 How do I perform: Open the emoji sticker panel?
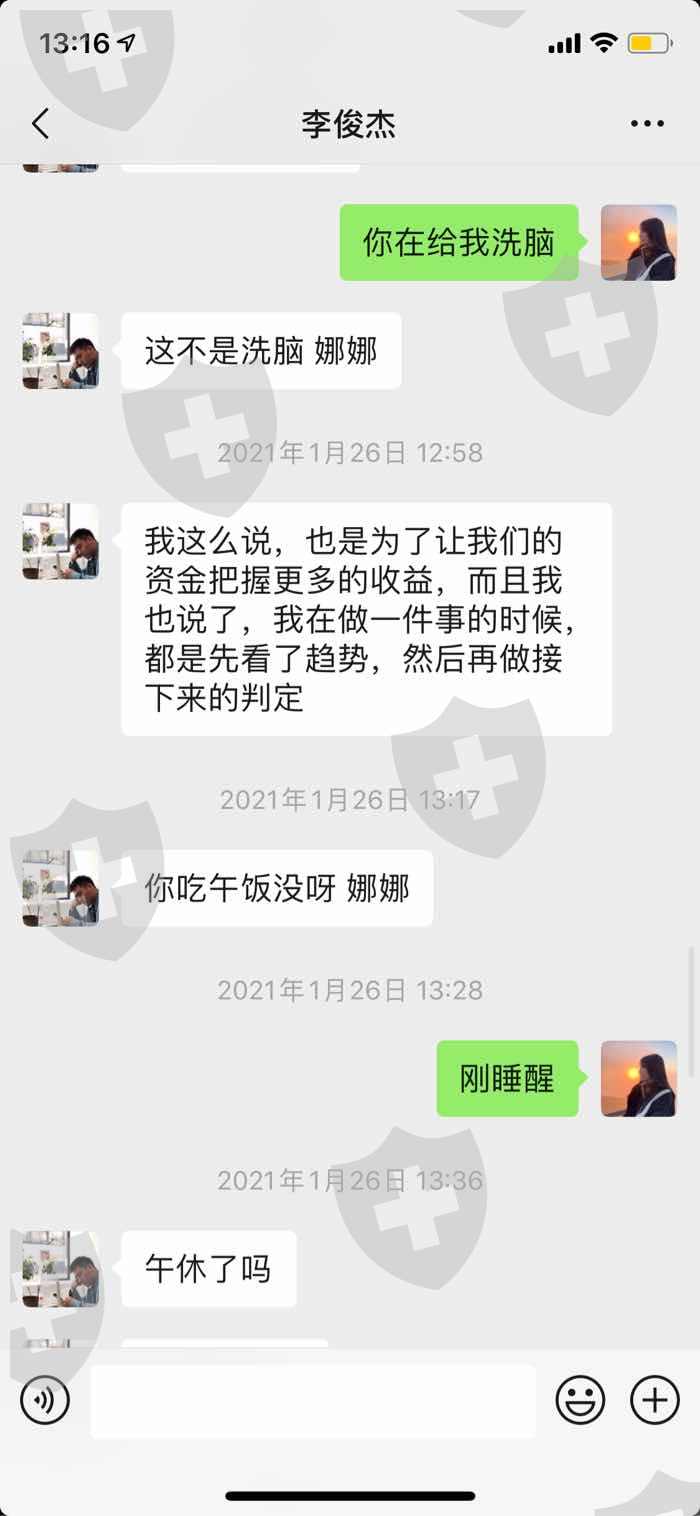click(x=581, y=1400)
